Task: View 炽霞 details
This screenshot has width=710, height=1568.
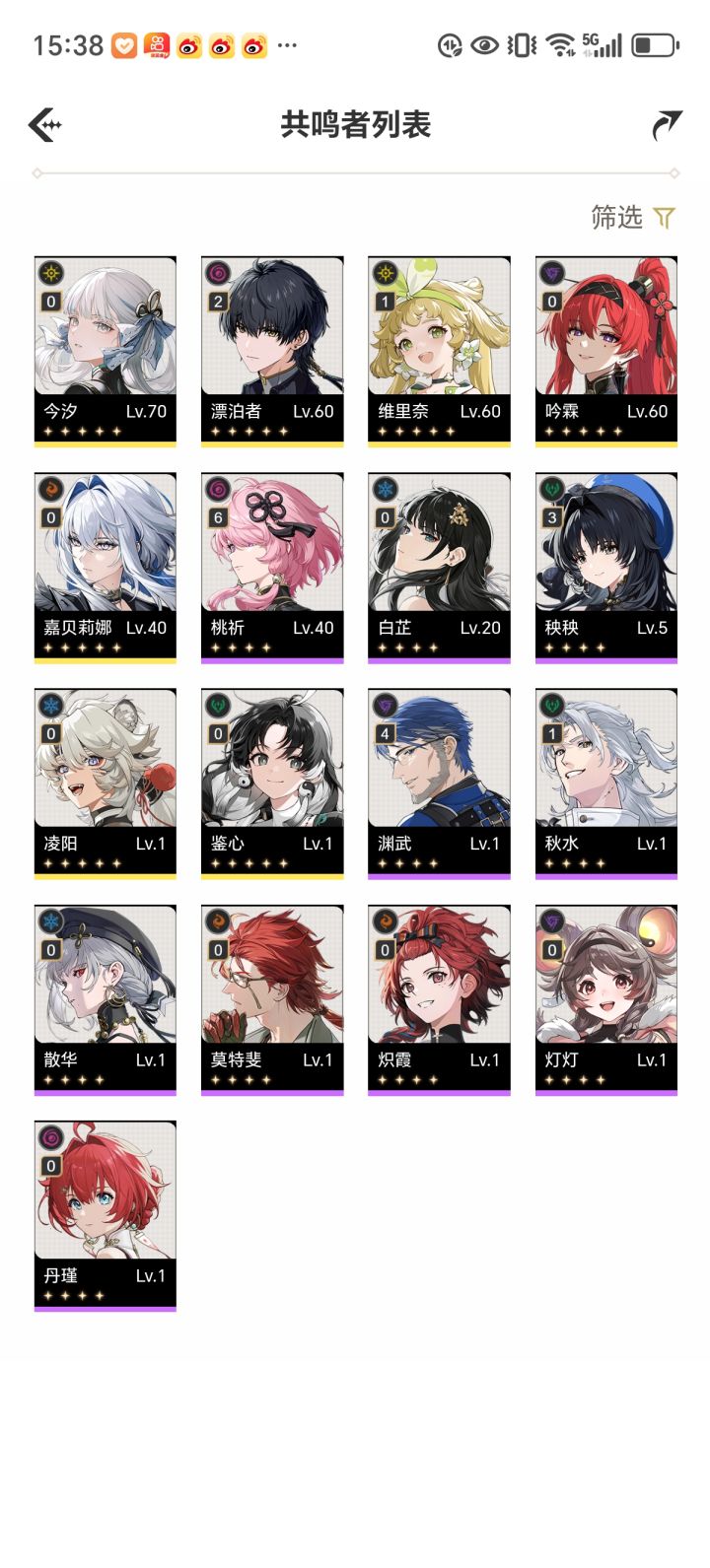Action: pos(439,1000)
